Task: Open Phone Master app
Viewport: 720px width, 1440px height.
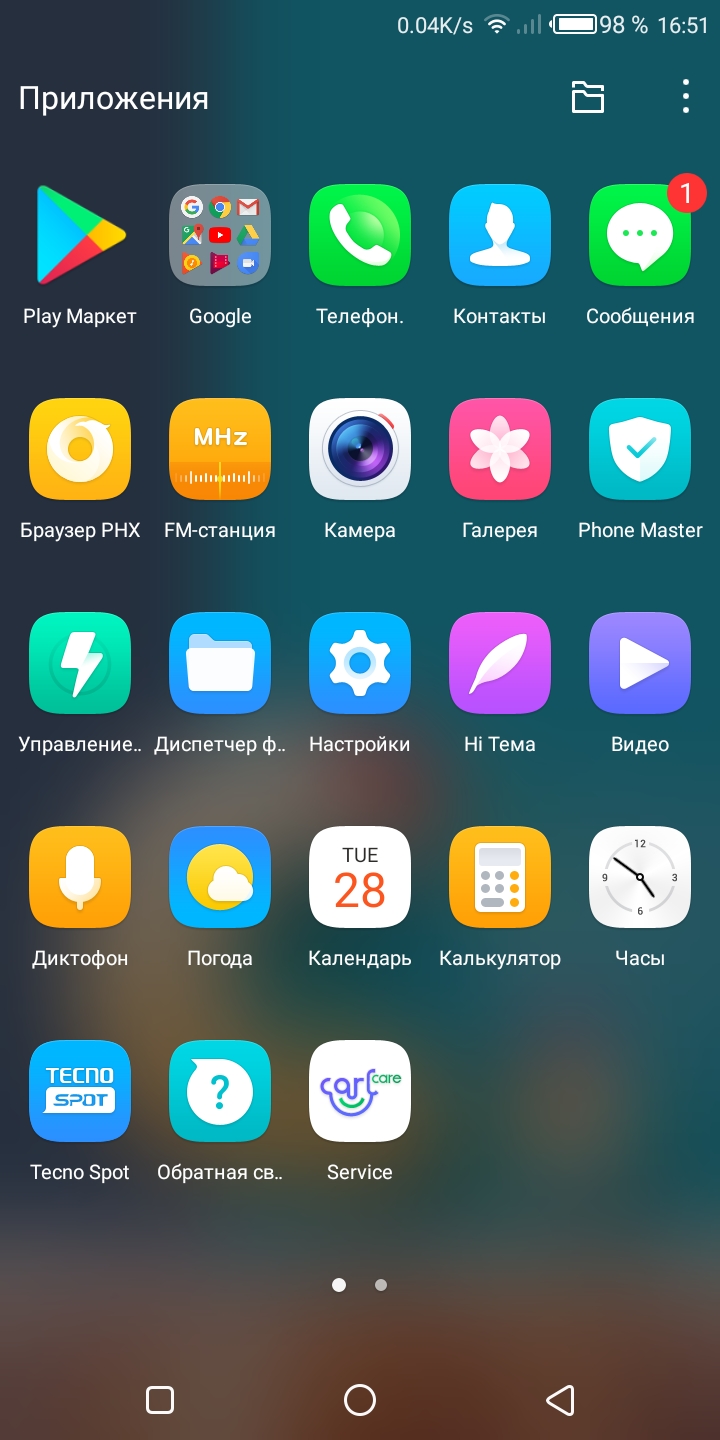Action: click(x=640, y=449)
